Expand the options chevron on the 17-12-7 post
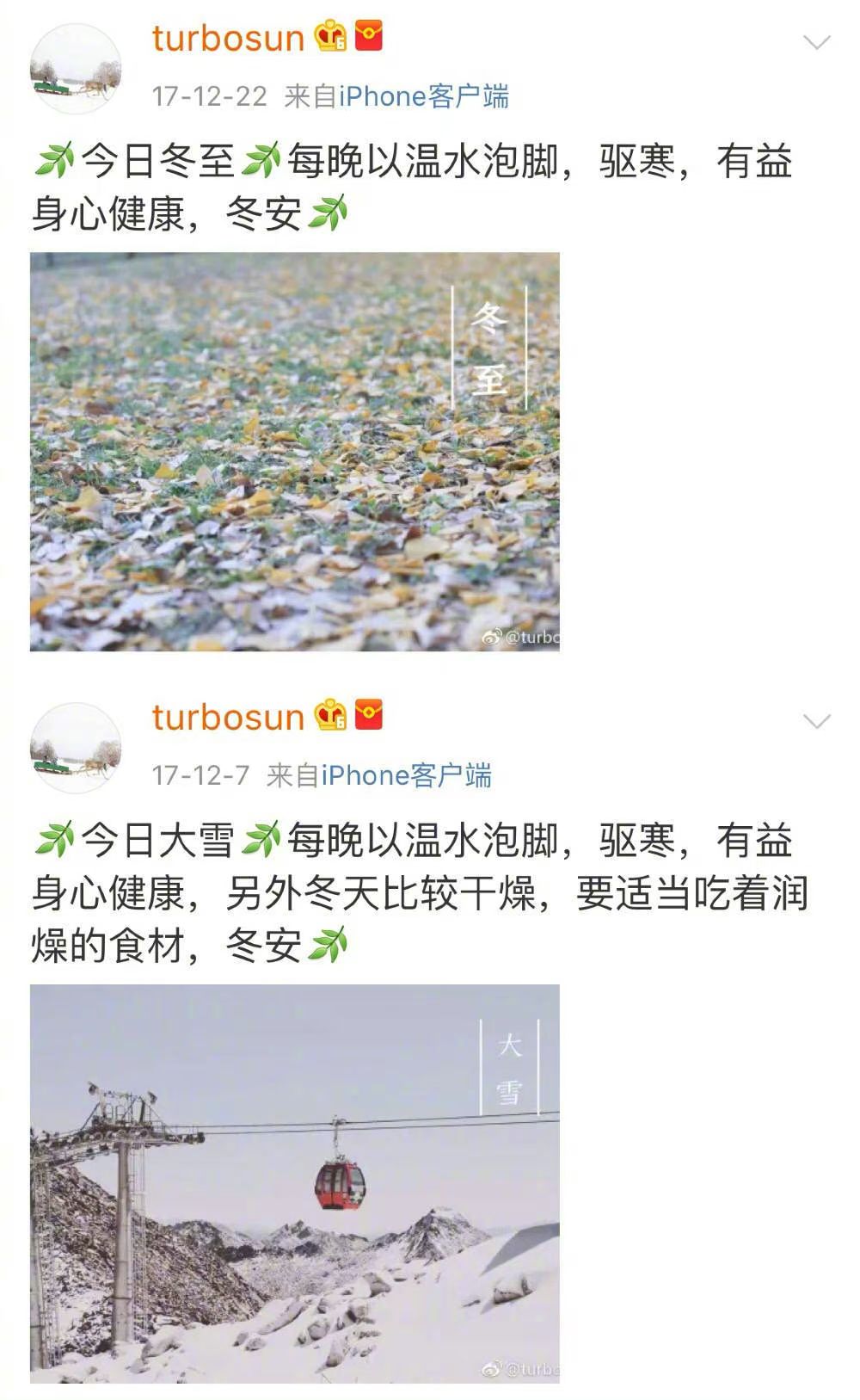 (816, 721)
